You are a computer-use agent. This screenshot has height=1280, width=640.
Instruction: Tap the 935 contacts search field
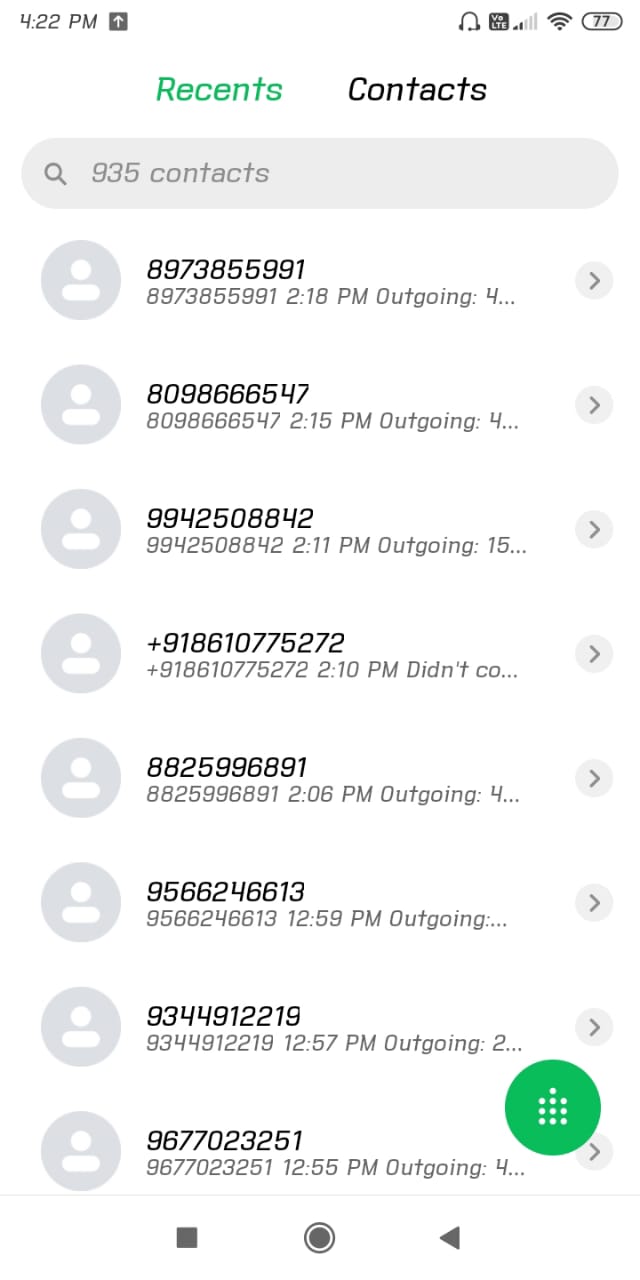(320, 173)
